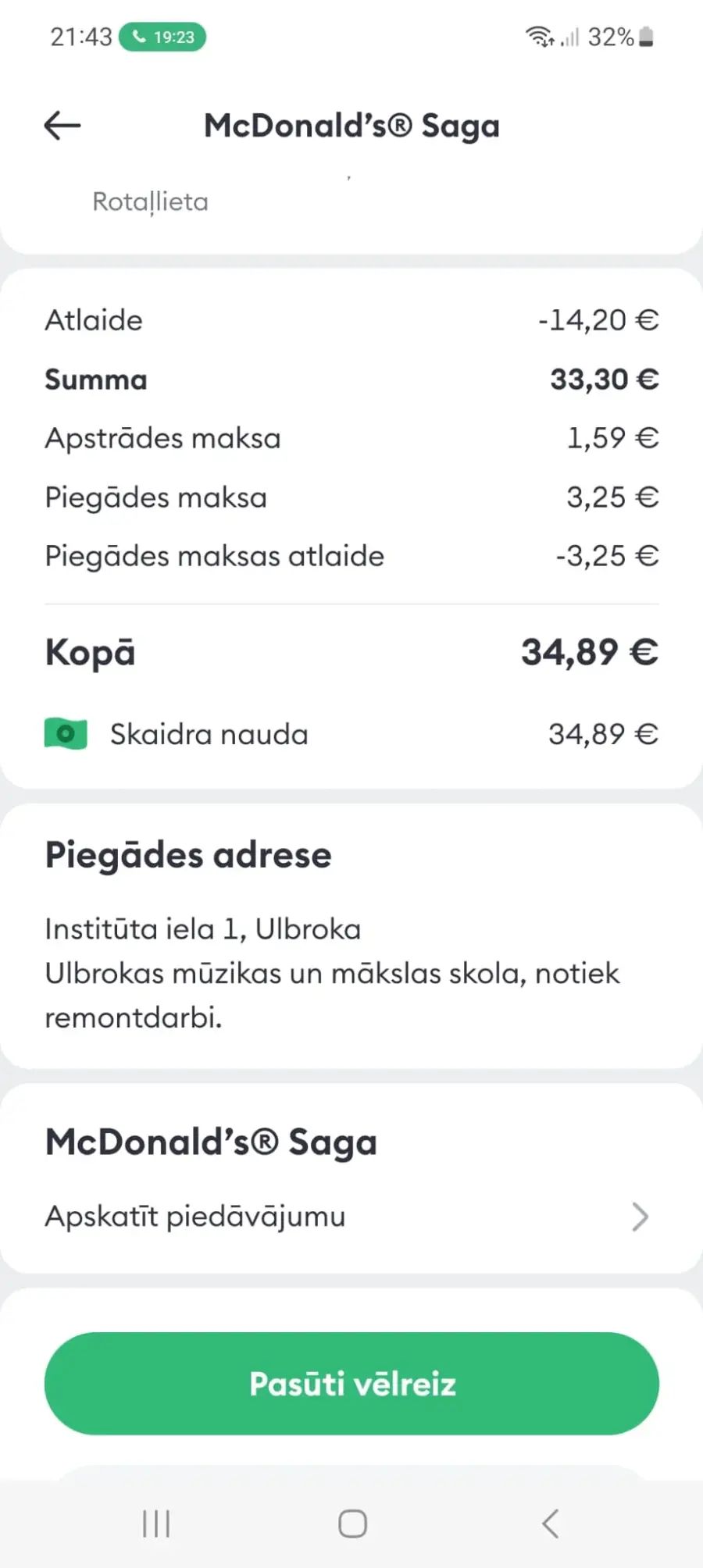The width and height of the screenshot is (703, 1568).
Task: Open recent apps from navigation bar
Action: click(x=156, y=1523)
